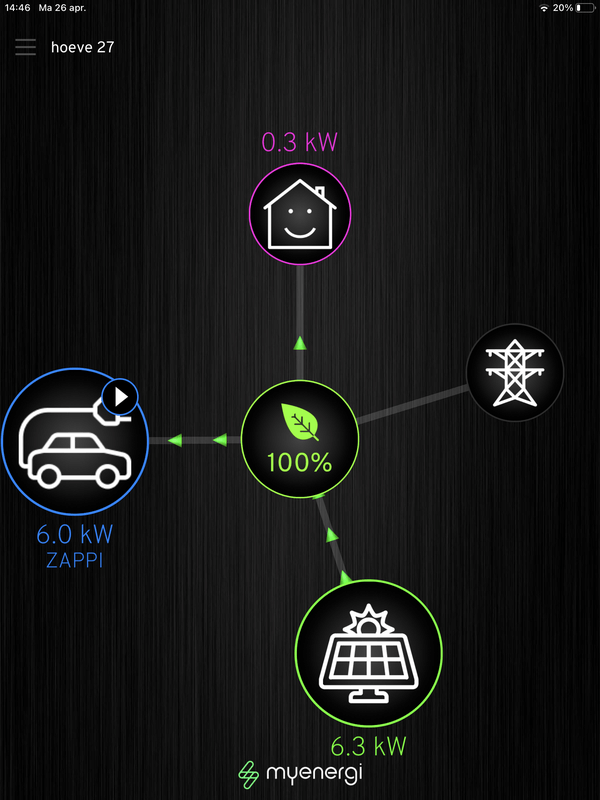Screen dimensions: 600x800
Task: Open the hamburger drawer menu
Action: [x=25, y=47]
